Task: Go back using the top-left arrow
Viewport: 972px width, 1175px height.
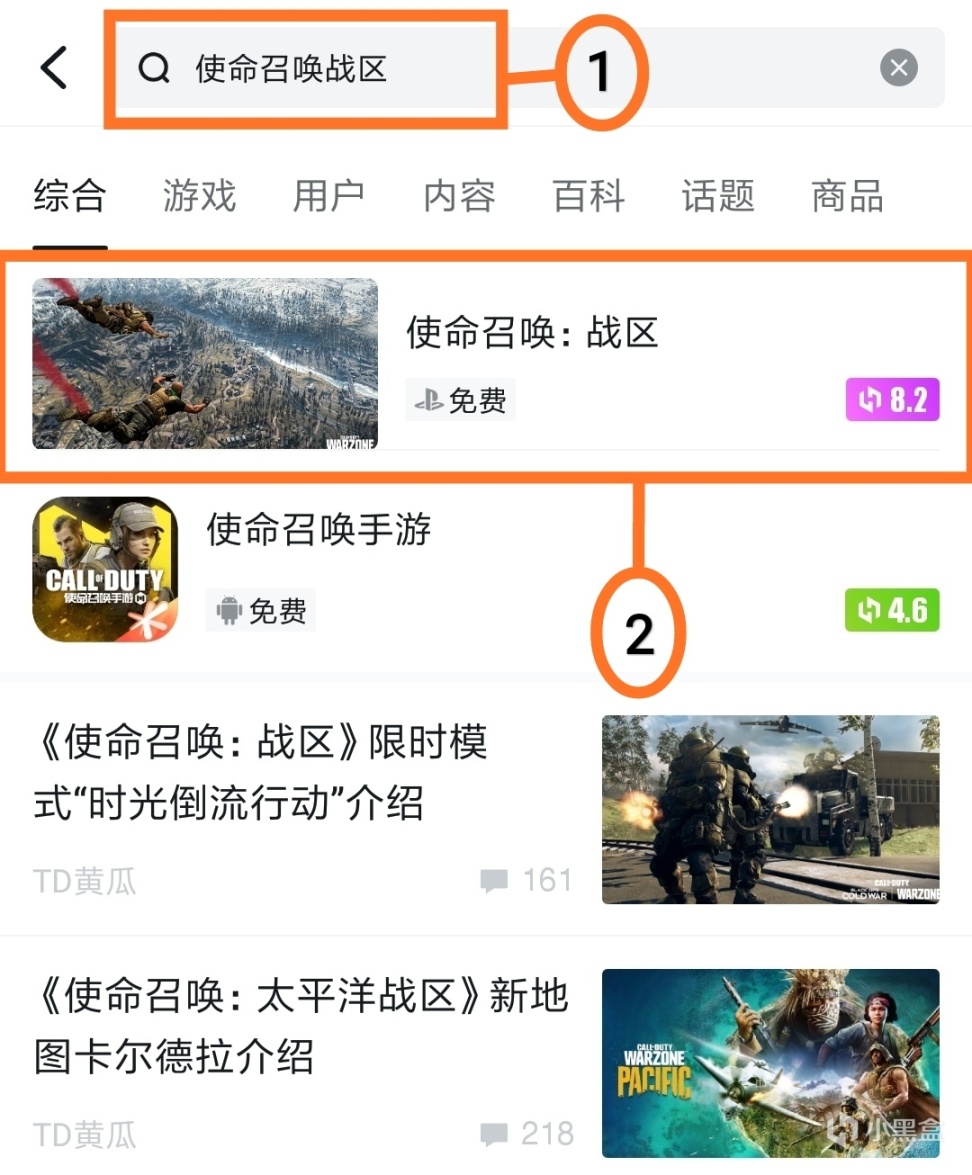Action: (54, 68)
